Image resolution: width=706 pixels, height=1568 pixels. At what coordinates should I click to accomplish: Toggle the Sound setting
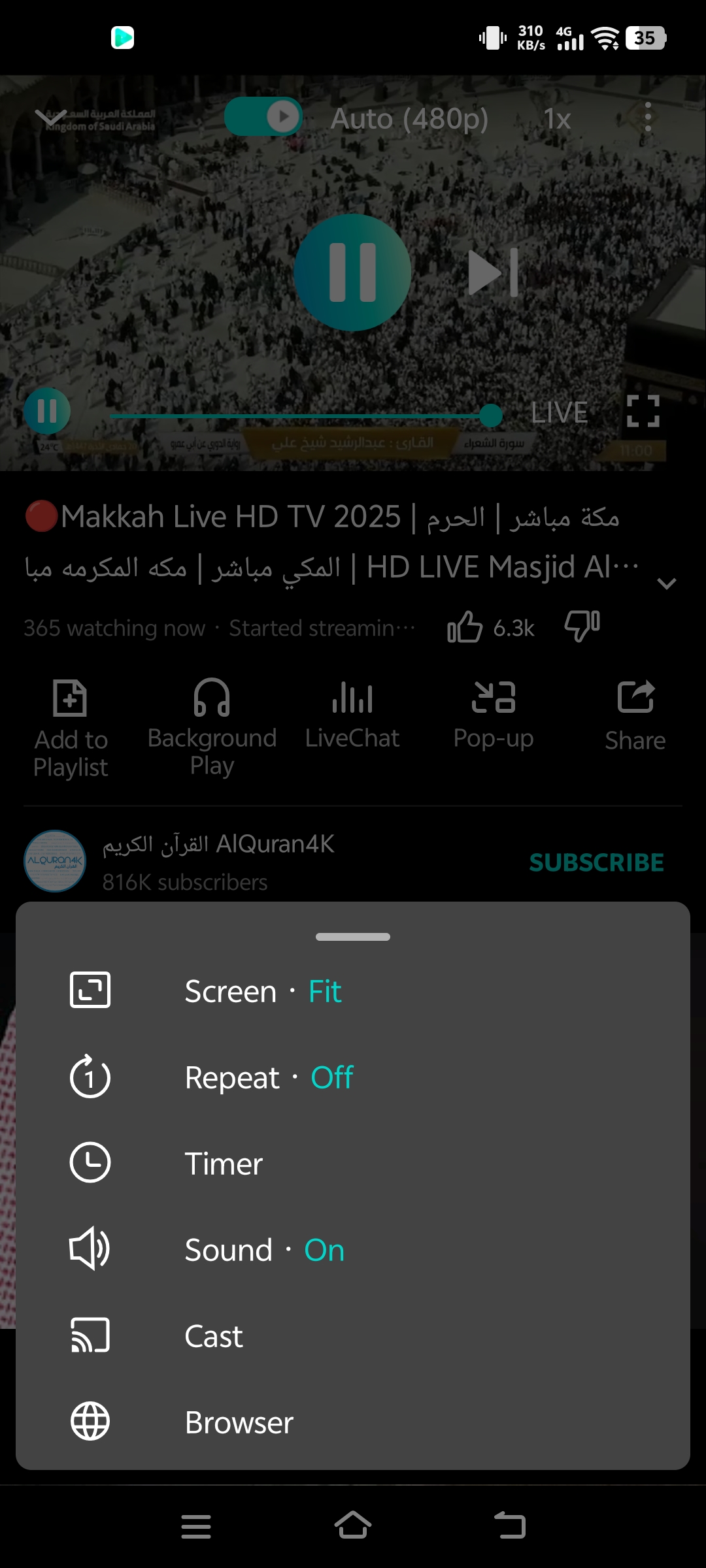264,1250
